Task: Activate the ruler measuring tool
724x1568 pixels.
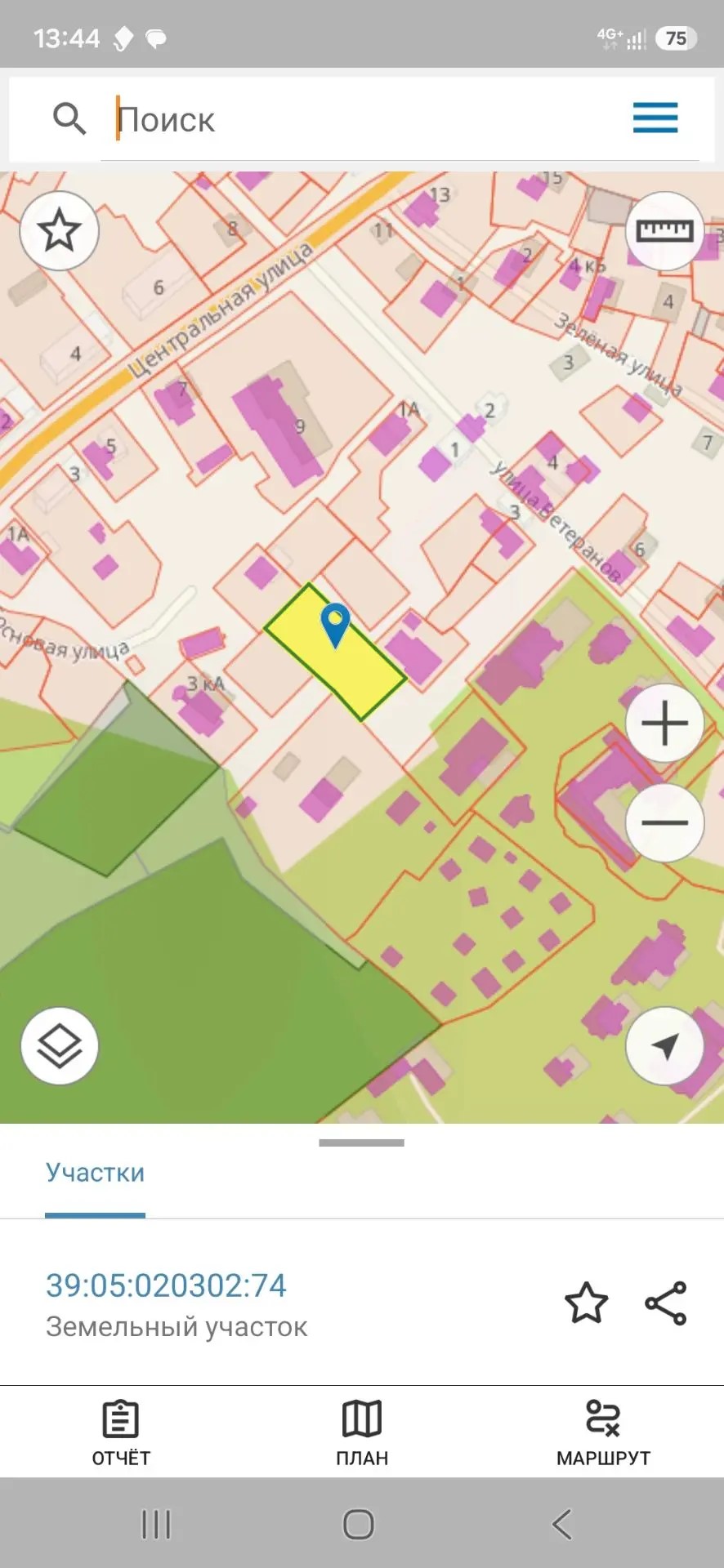Action: click(665, 231)
